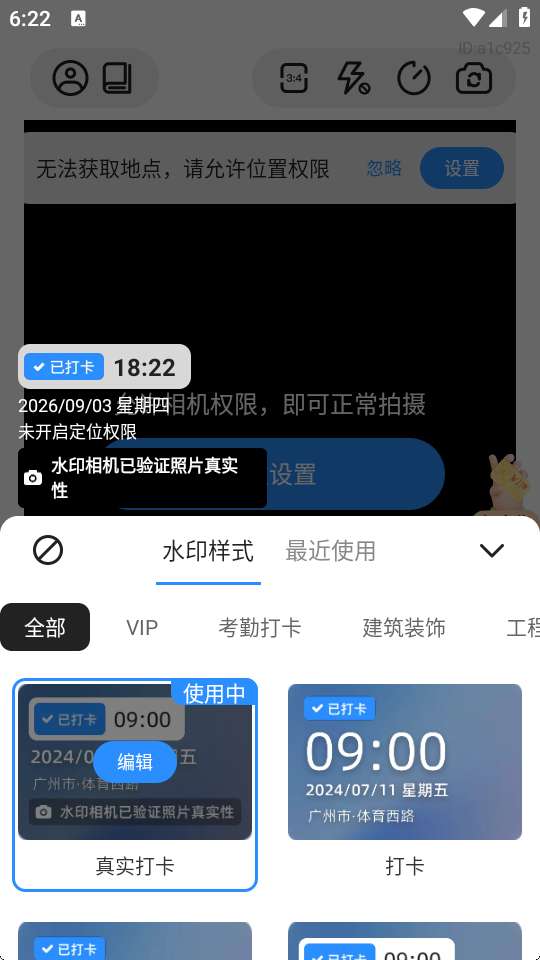The image size is (540, 960).
Task: Tap 编辑 on the 真实打卡 watermark
Action: tap(135, 762)
